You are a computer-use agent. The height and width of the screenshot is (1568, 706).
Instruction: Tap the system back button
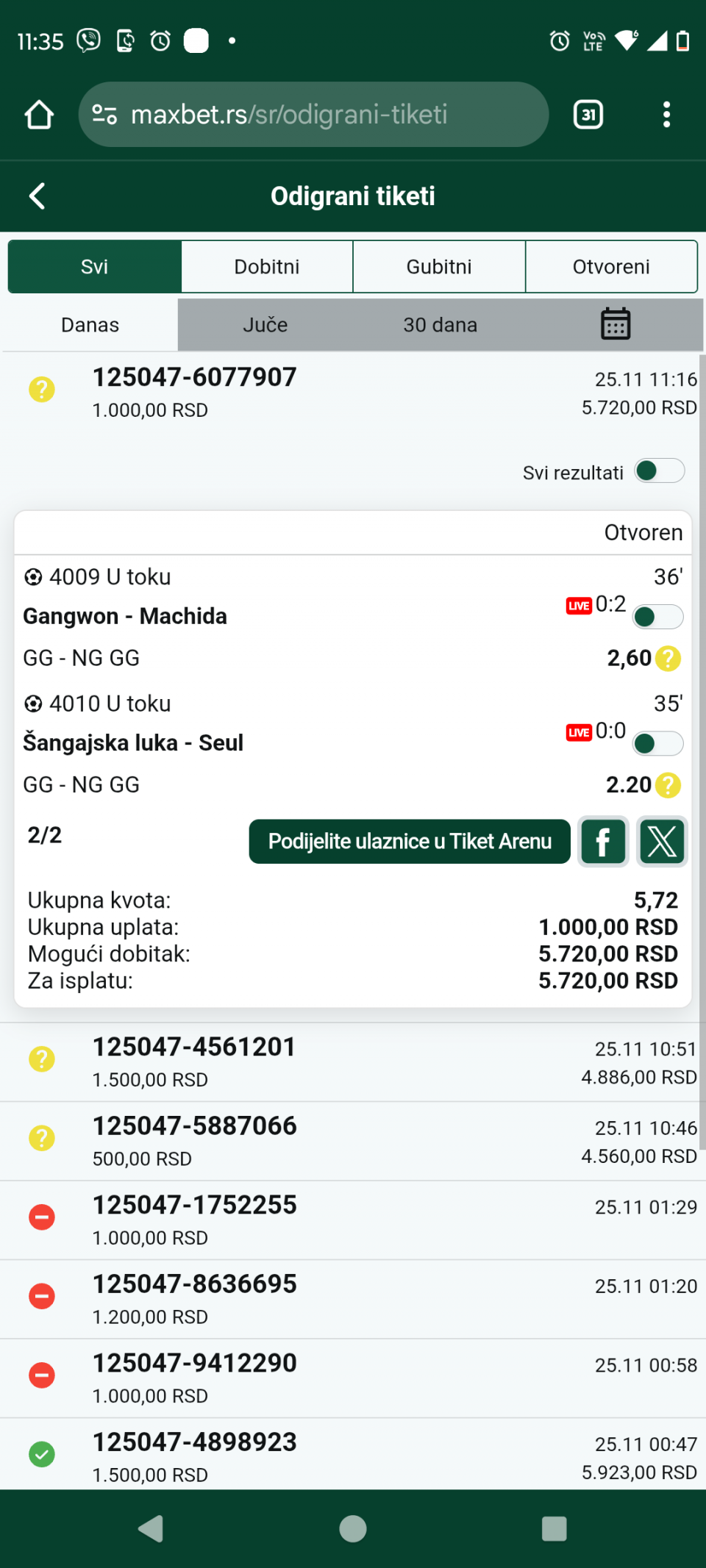[x=151, y=1529]
